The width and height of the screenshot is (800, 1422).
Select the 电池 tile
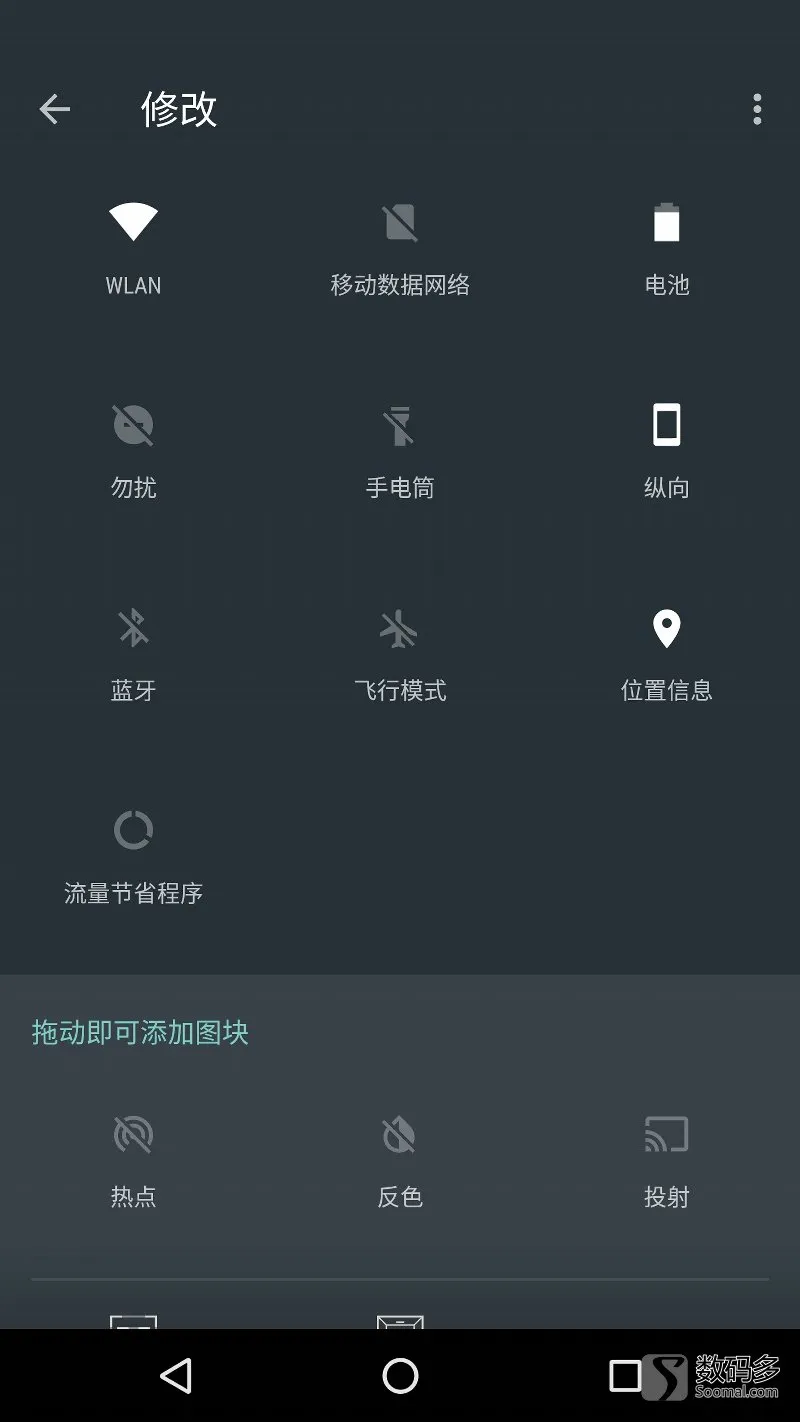tap(667, 248)
